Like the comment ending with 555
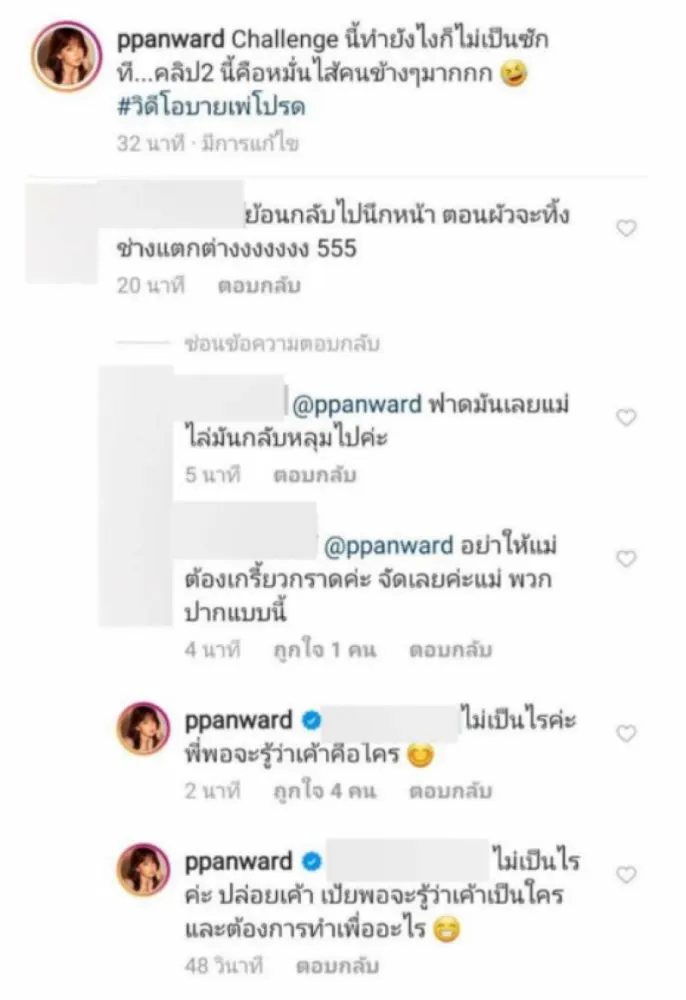Image resolution: width=686 pixels, height=1000 pixels. [626, 229]
